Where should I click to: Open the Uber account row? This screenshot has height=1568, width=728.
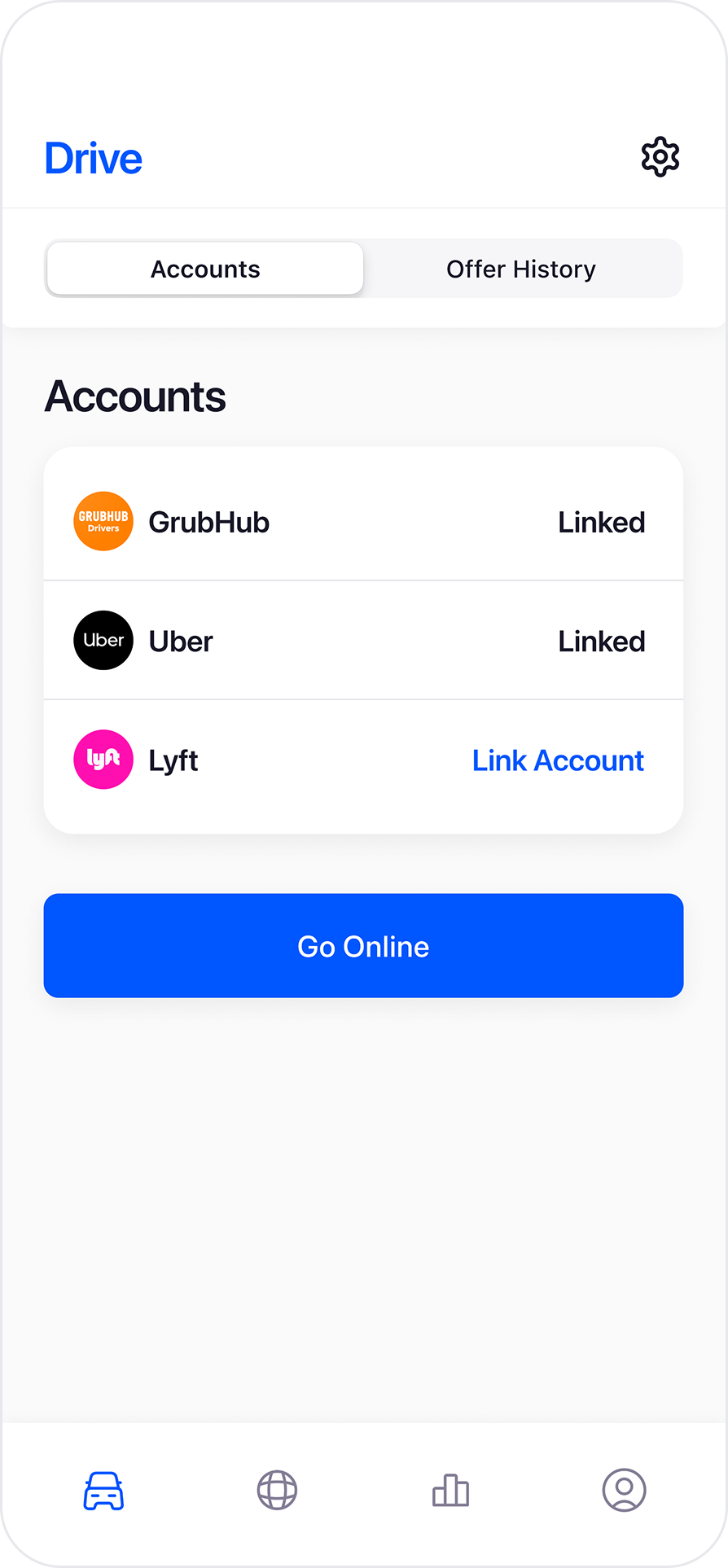[x=363, y=641]
